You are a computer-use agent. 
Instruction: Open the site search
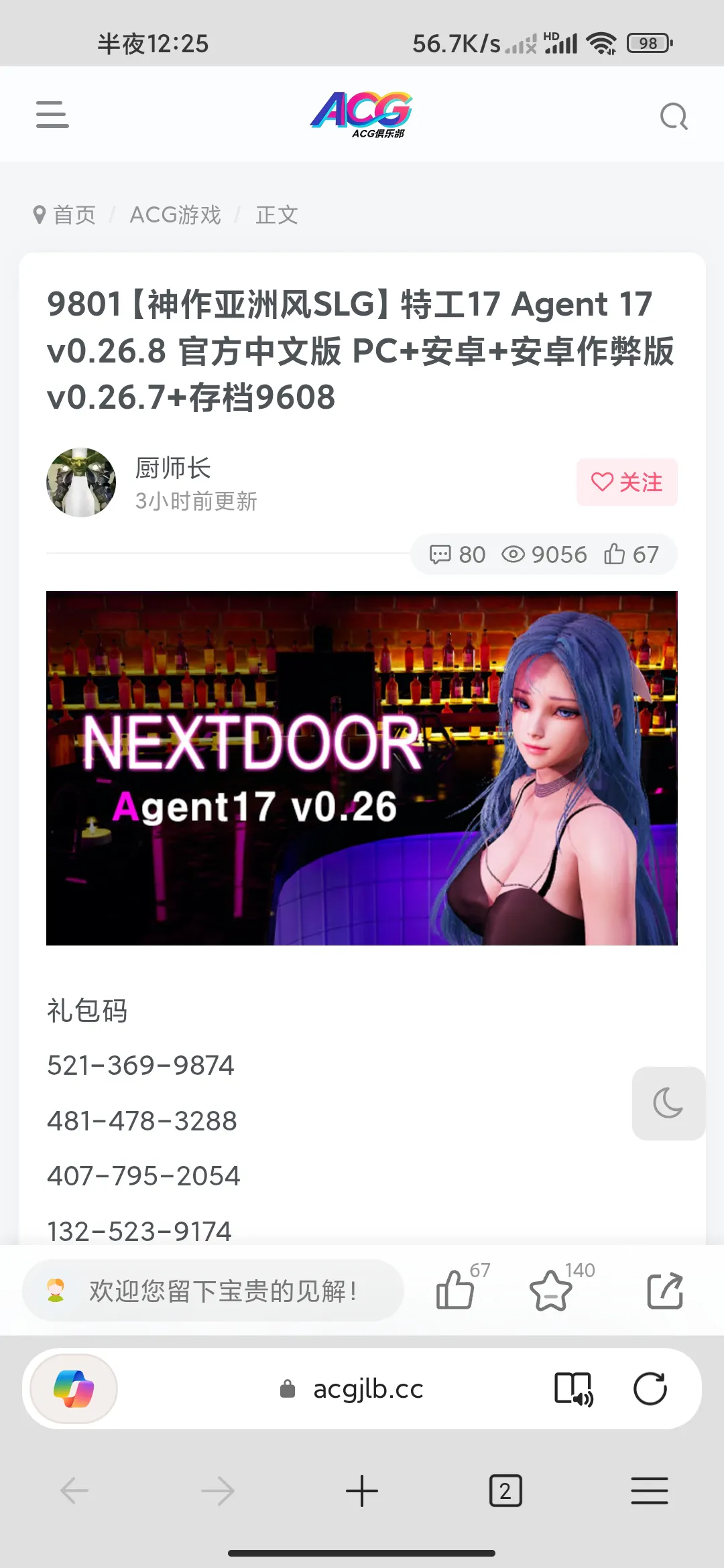point(674,117)
